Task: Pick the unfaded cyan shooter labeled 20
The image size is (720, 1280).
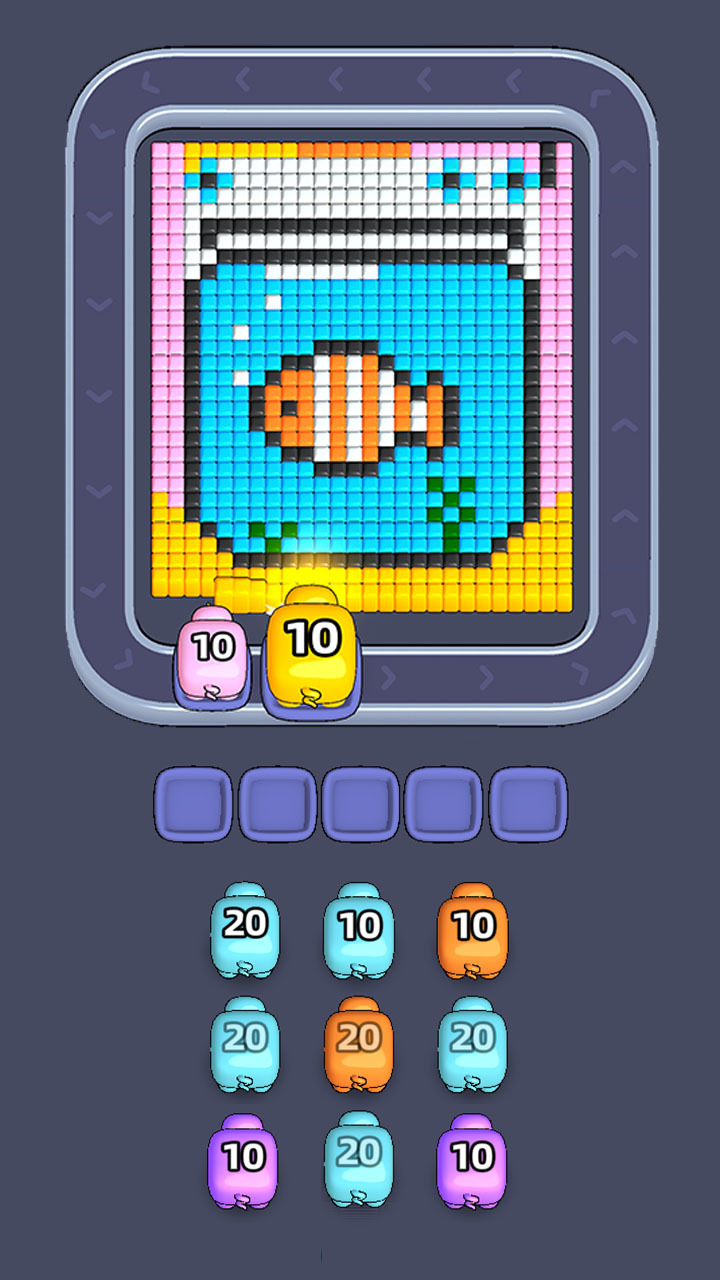Action: click(245, 930)
